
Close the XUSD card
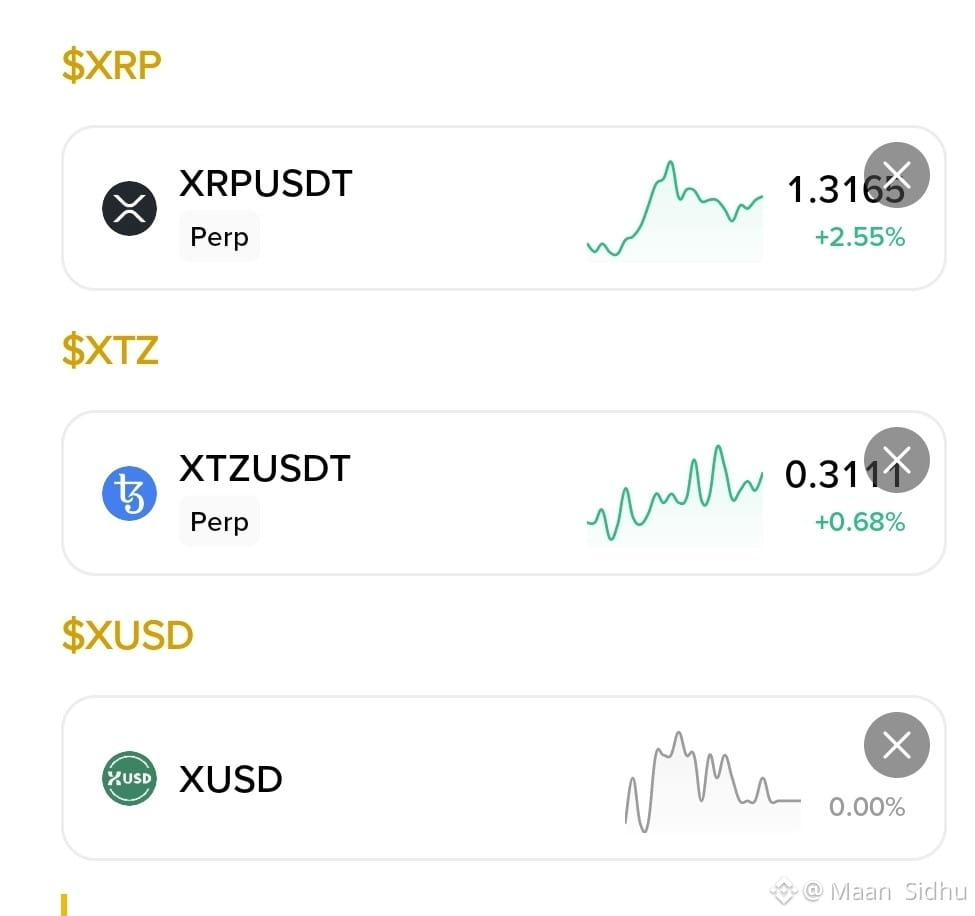897,745
